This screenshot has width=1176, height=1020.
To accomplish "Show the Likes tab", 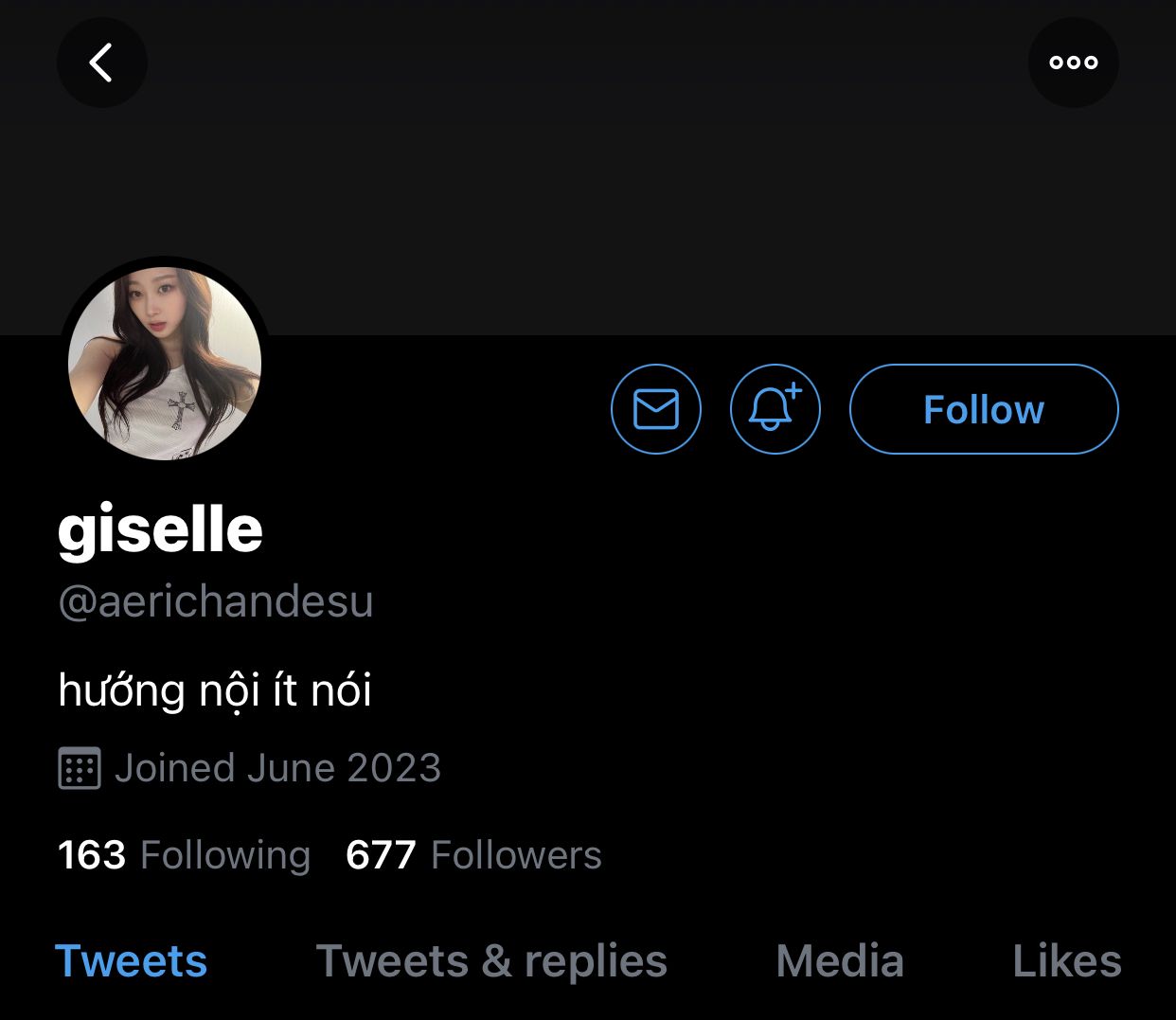I will pyautogui.click(x=1066, y=961).
